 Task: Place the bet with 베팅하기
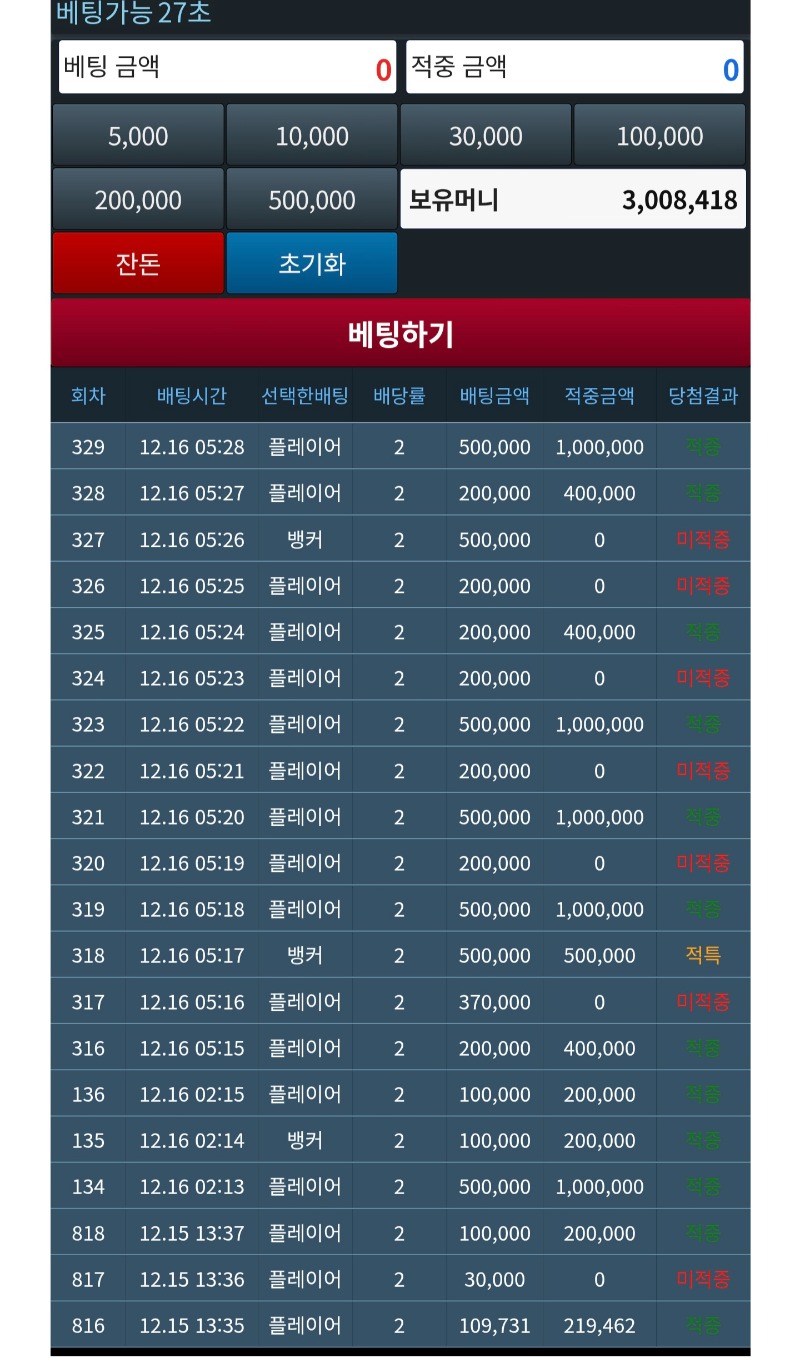[x=400, y=334]
